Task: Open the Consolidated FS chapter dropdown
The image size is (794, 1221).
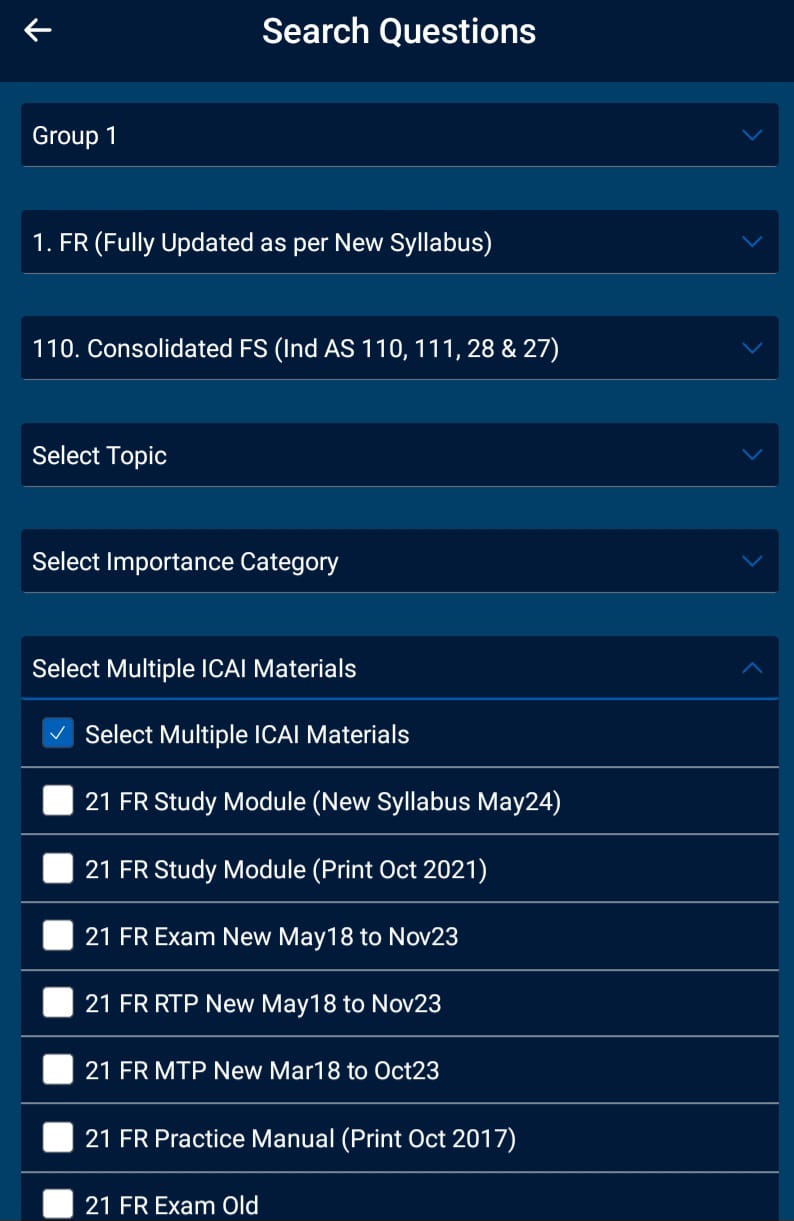Action: click(399, 348)
